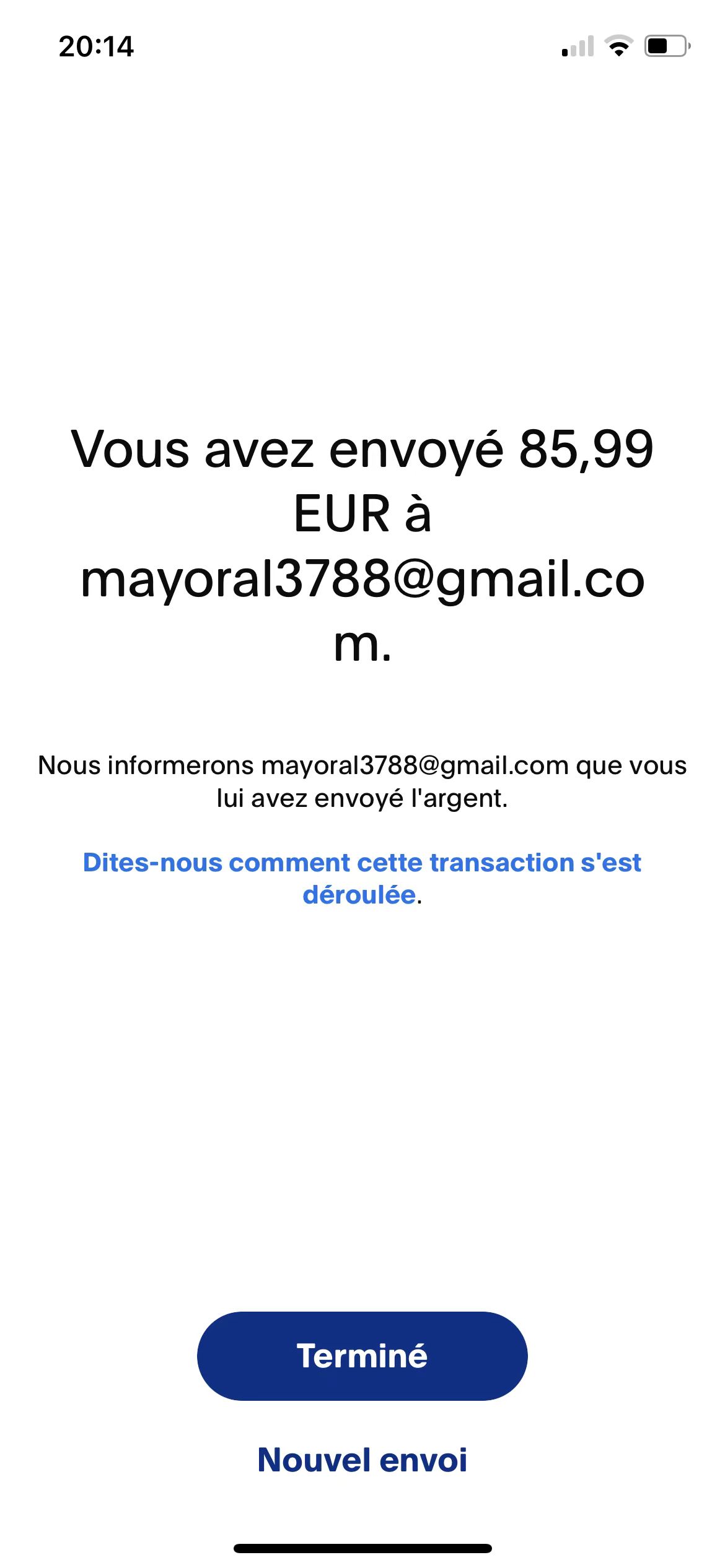Start a Nouvel envoi
725x1568 pixels.
362,1460
